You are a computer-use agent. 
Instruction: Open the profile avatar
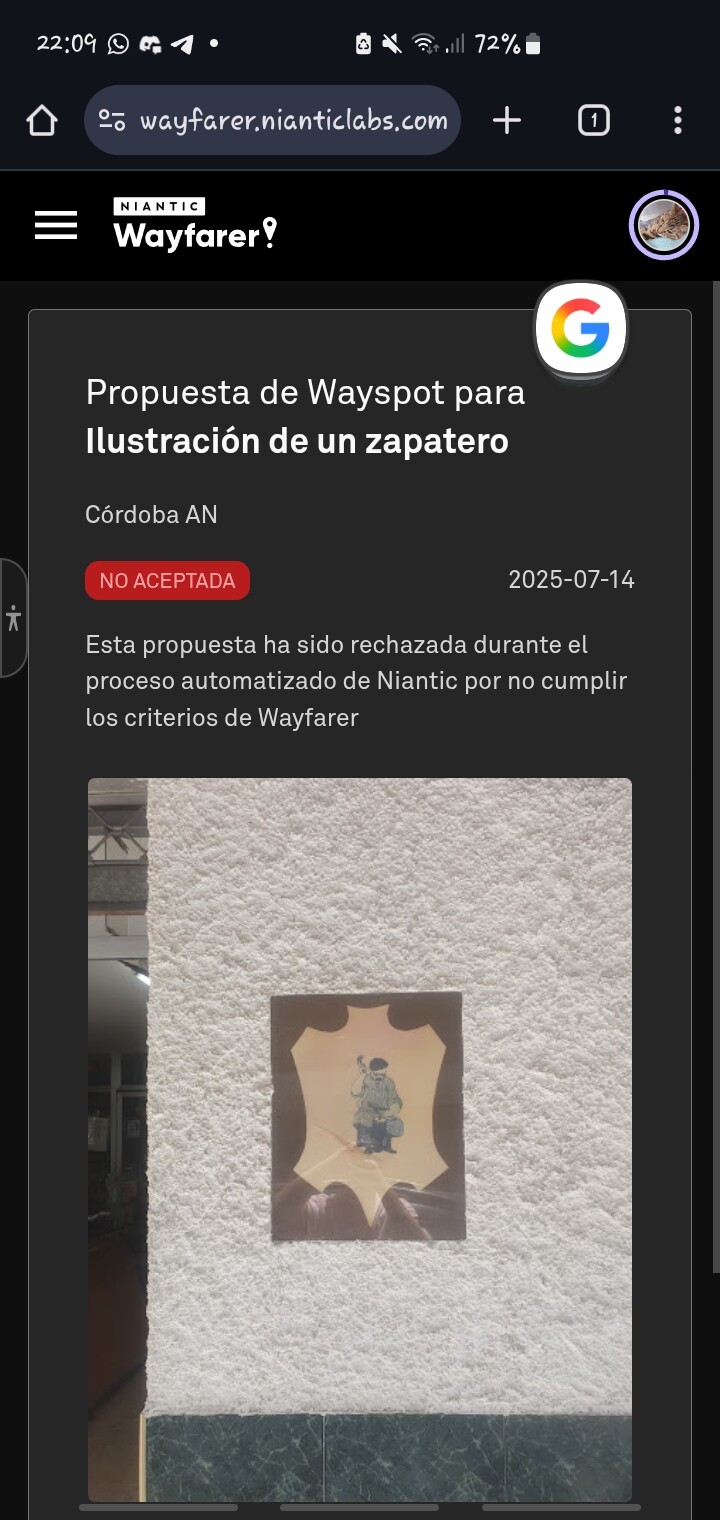pyautogui.click(x=663, y=225)
